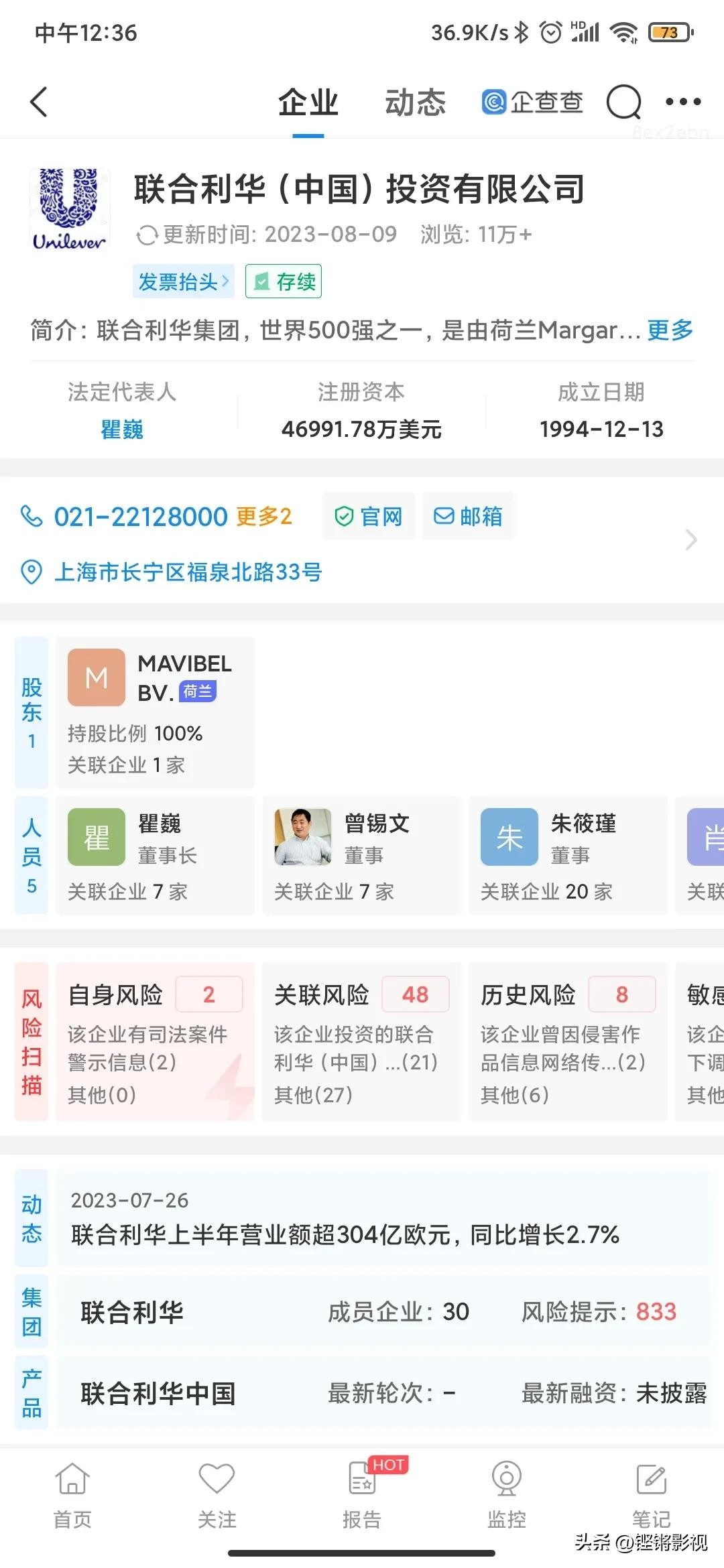View the 关联风险 risk card
The image size is (724, 1568).
click(x=361, y=1041)
